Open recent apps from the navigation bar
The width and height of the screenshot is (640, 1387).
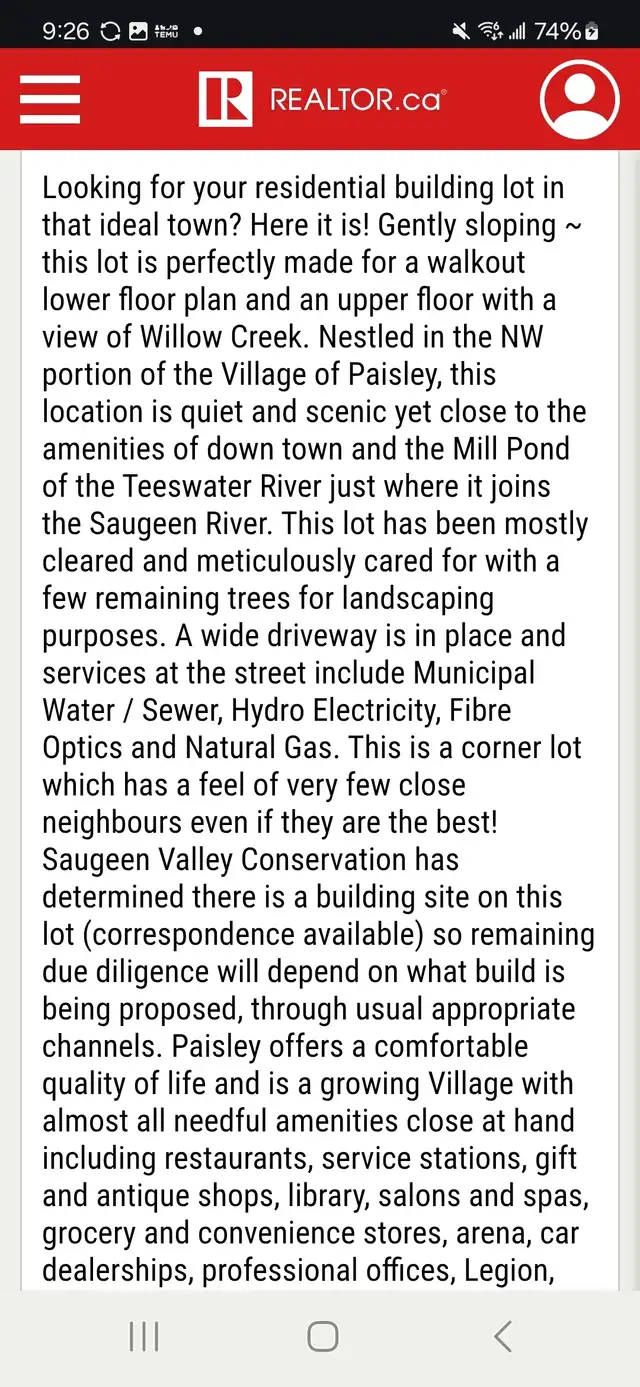[x=144, y=1336]
